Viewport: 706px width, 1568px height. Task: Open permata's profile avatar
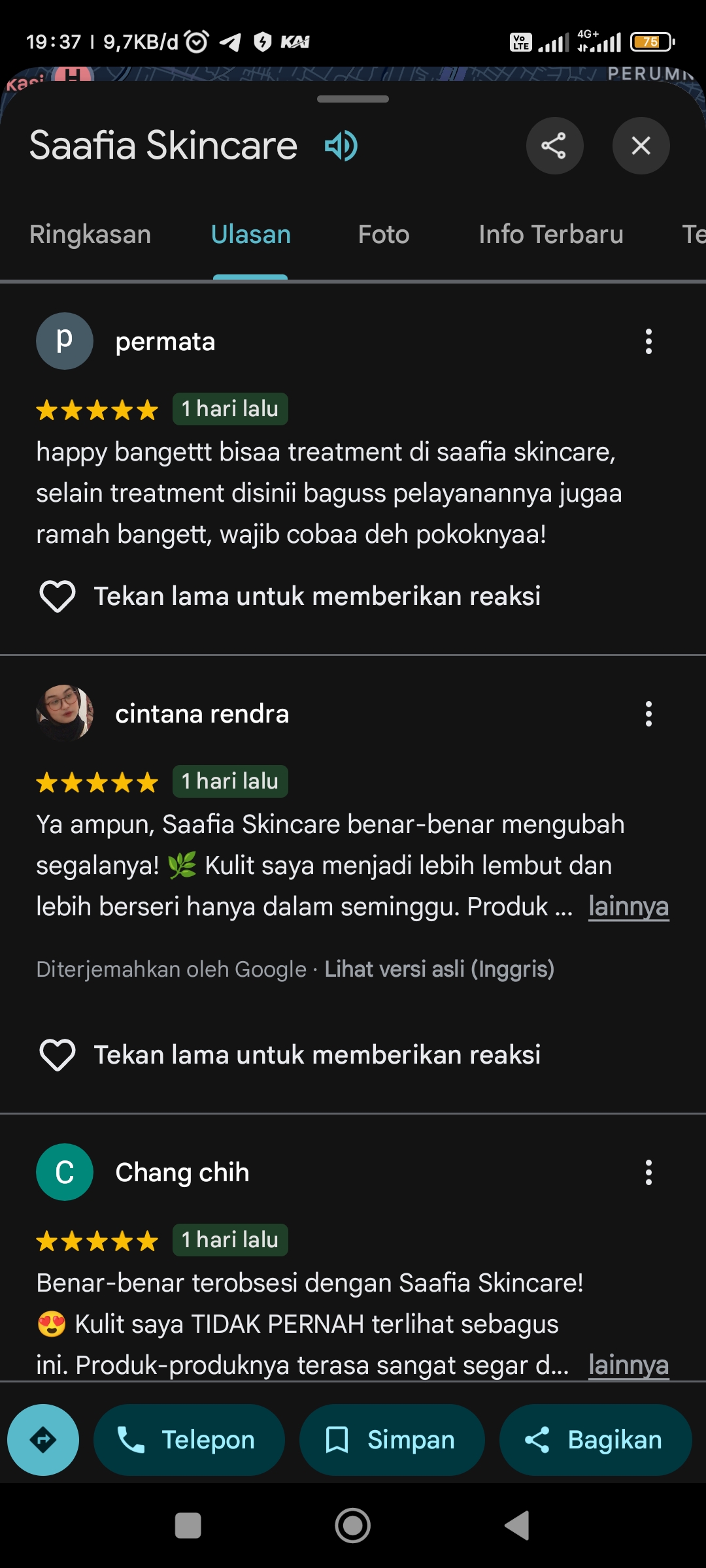(64, 341)
